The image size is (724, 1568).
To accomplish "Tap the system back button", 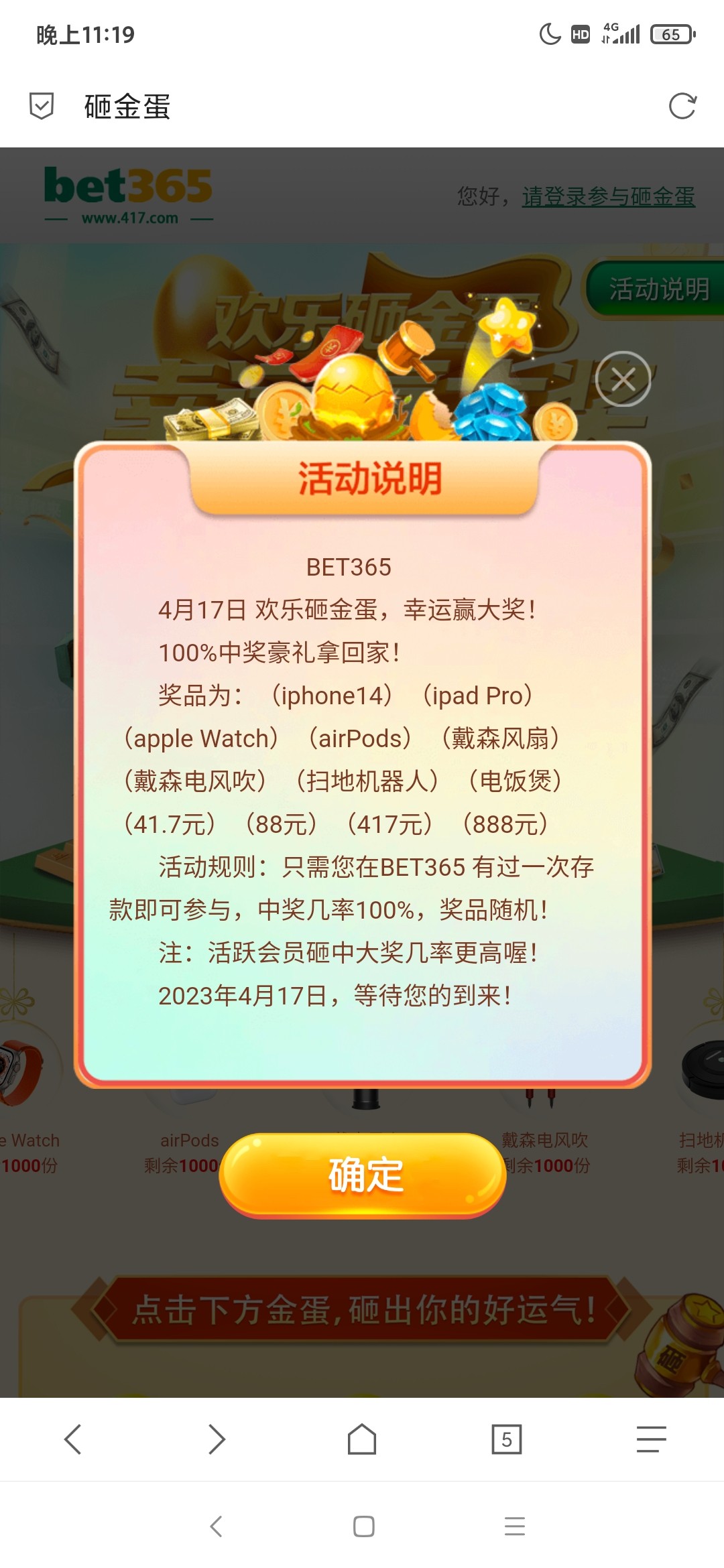I will coord(216,1526).
